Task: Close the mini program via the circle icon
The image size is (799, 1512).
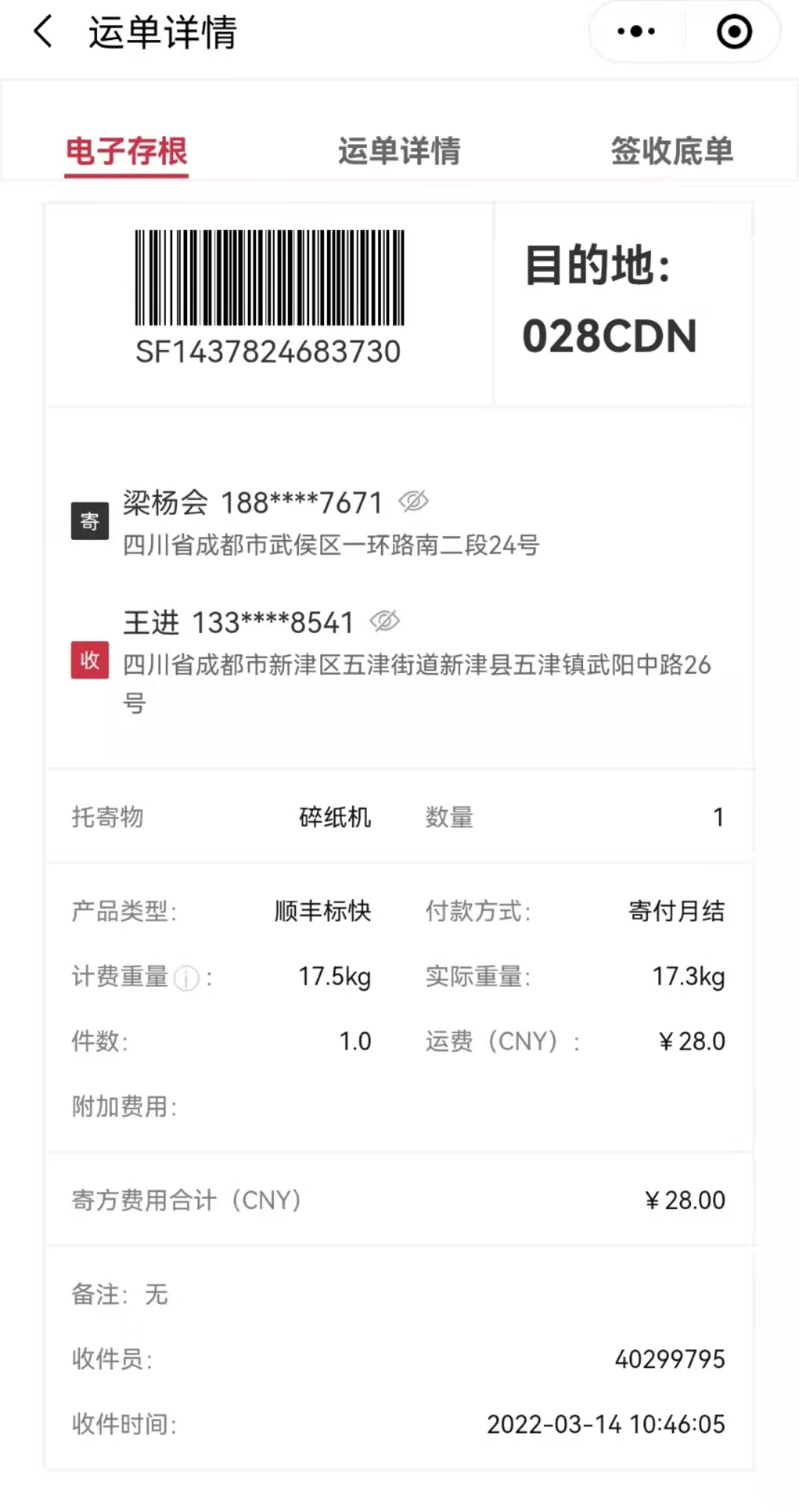Action: point(734,32)
